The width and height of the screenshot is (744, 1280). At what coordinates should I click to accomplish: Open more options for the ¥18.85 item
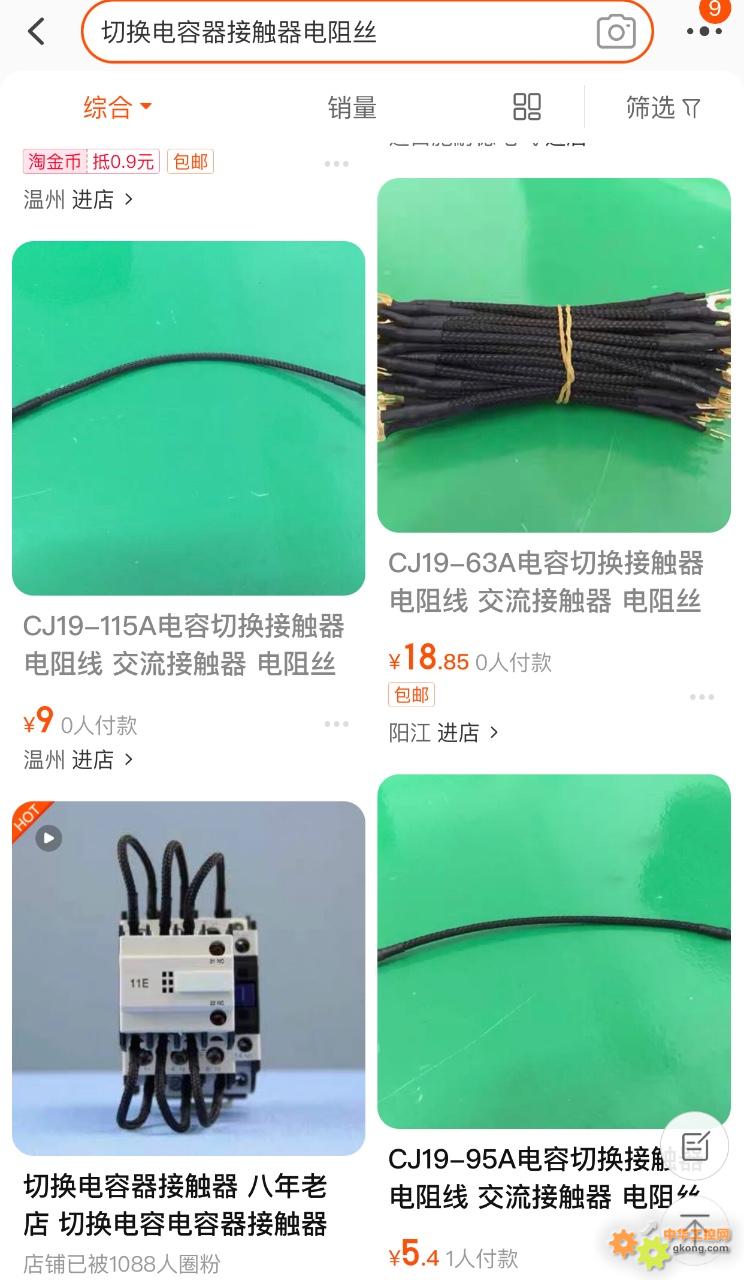pos(702,697)
